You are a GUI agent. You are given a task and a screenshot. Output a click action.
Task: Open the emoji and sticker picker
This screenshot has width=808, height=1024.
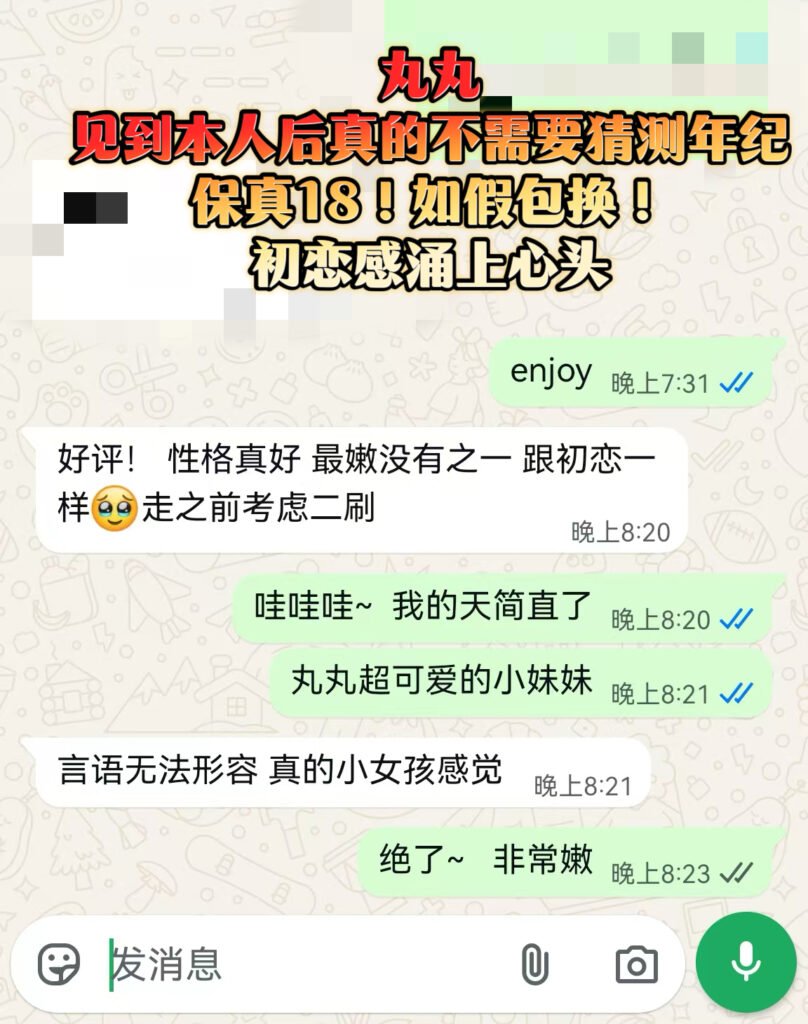point(59,964)
